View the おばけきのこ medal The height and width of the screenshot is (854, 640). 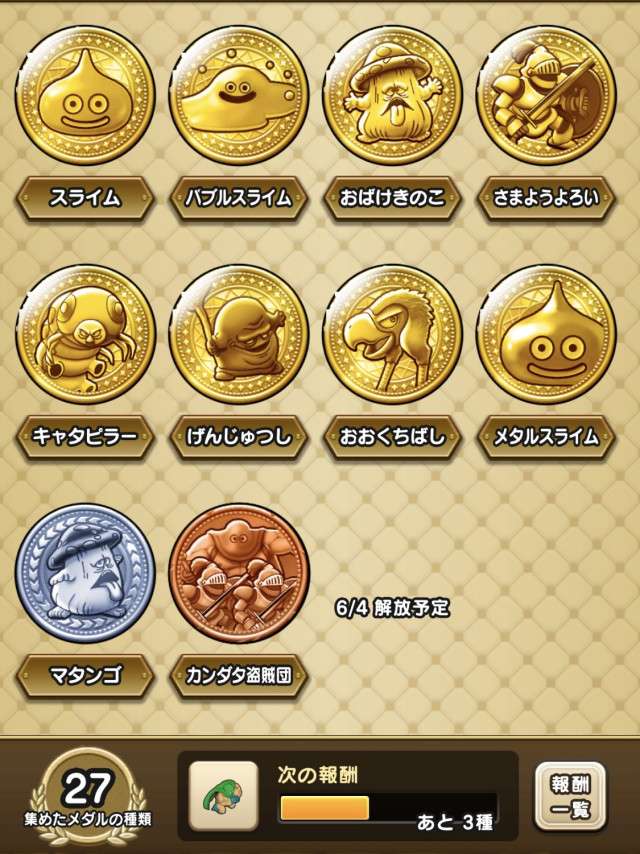(x=392, y=95)
